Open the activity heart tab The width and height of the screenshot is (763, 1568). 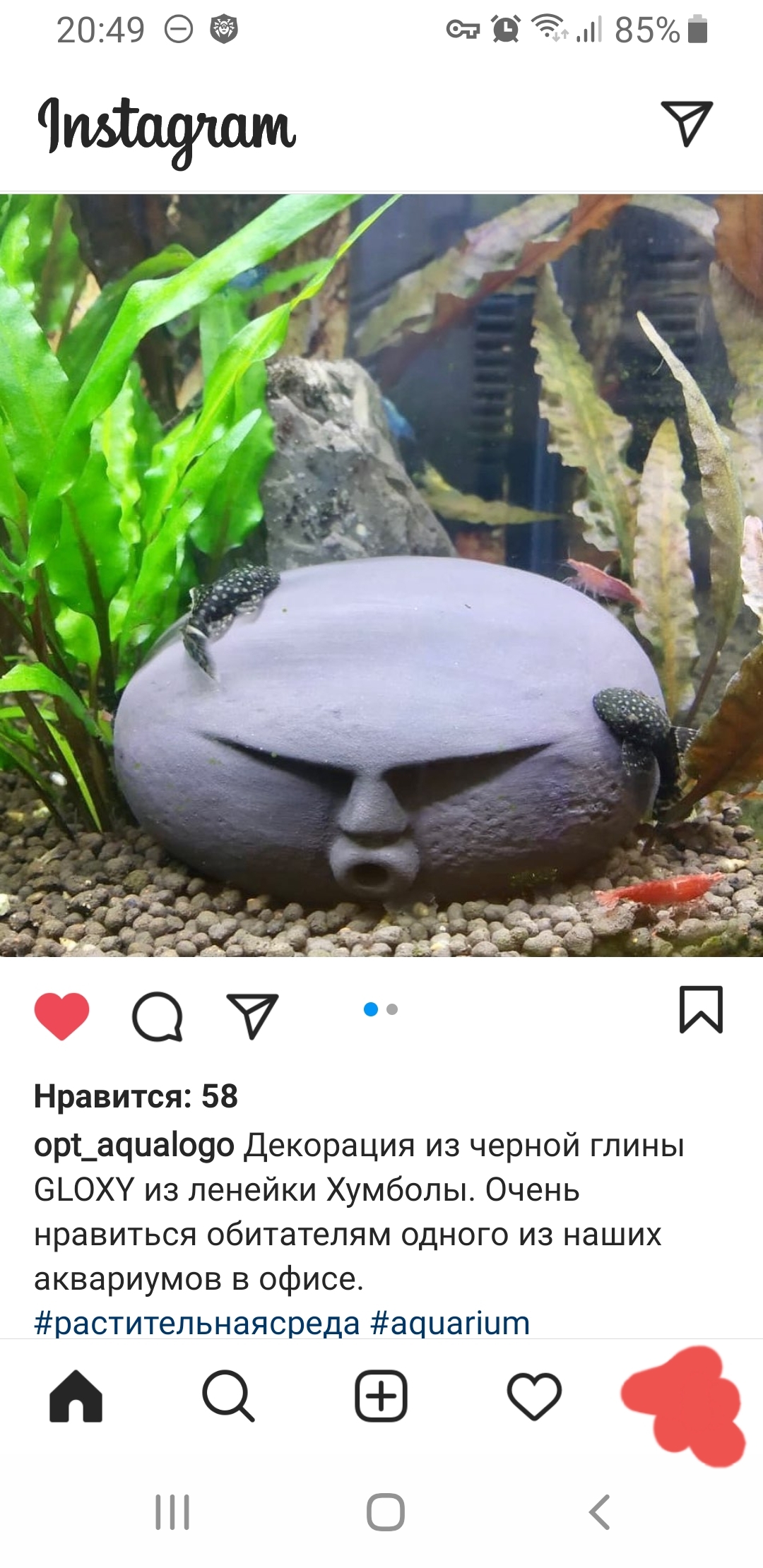[534, 1396]
